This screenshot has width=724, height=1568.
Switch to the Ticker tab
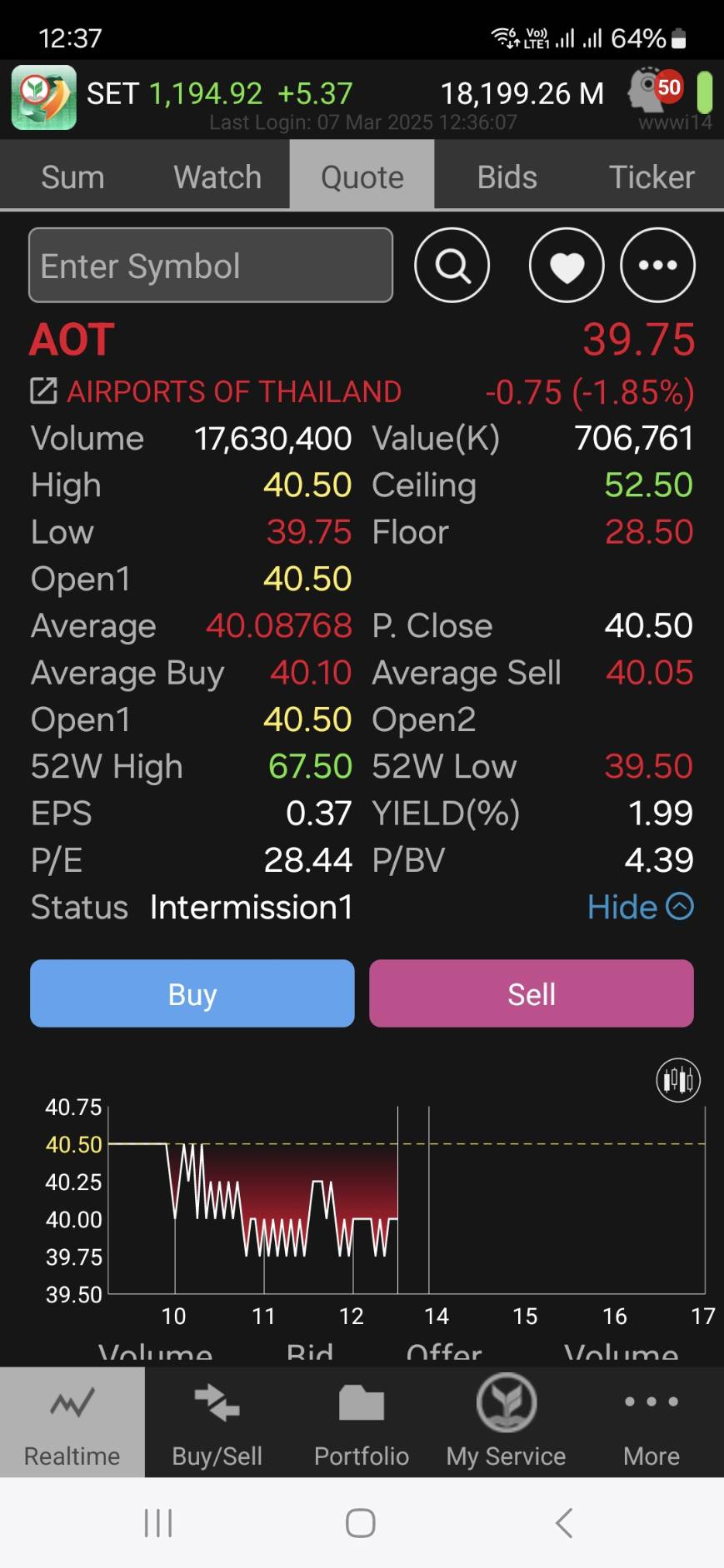click(652, 177)
